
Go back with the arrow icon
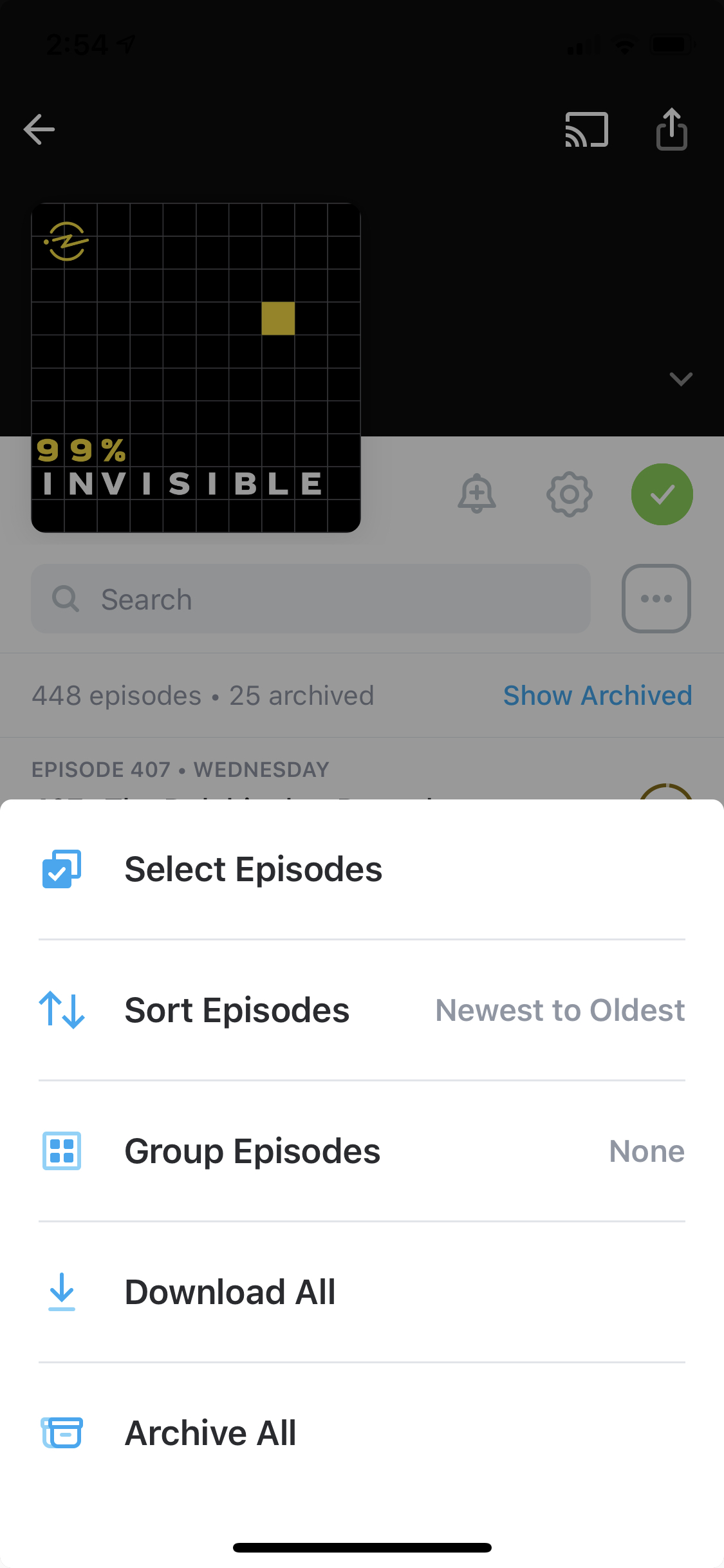tap(39, 129)
